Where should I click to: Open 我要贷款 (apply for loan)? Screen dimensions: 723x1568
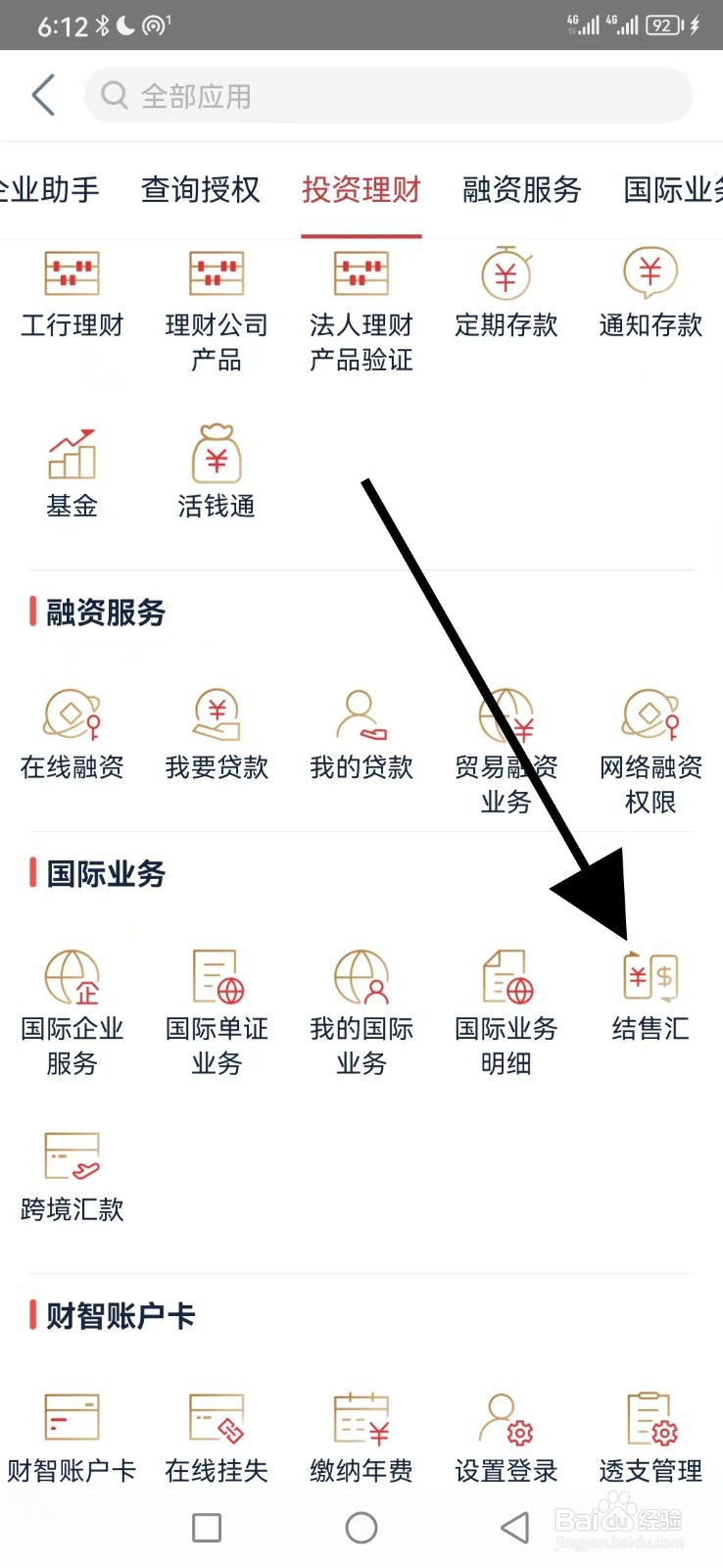click(x=216, y=735)
